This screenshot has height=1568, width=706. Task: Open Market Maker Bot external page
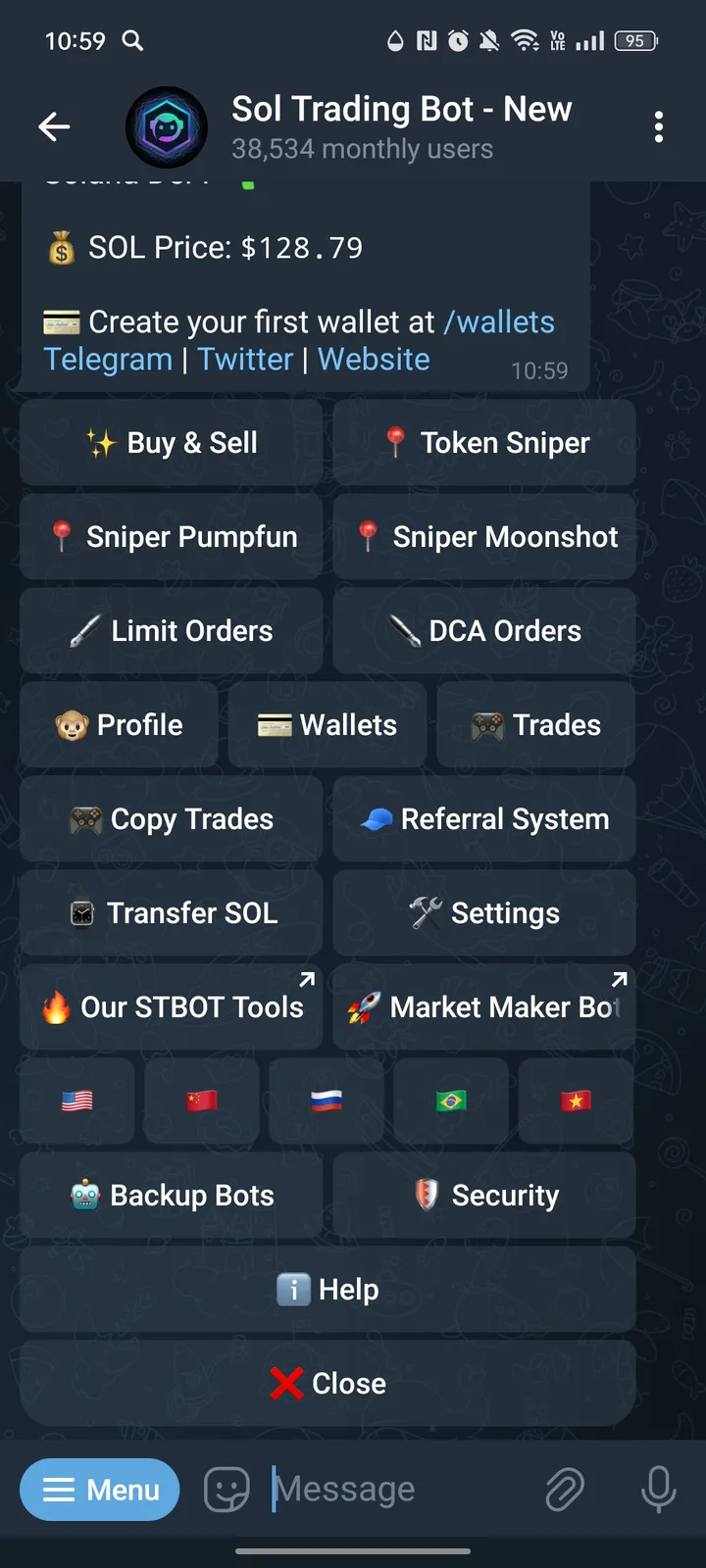pyautogui.click(x=484, y=1006)
